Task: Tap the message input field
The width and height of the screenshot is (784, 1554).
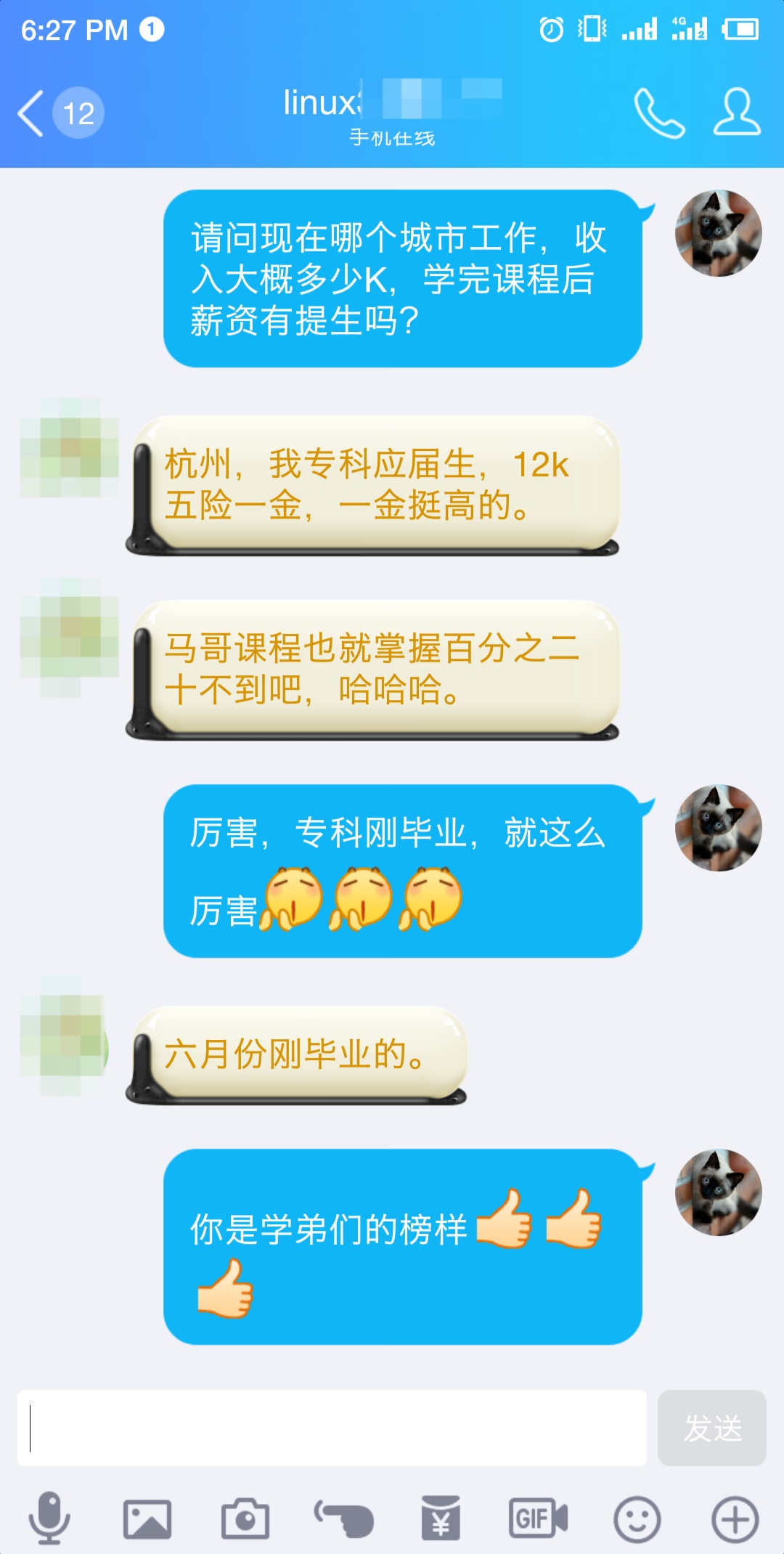Action: [332, 1428]
